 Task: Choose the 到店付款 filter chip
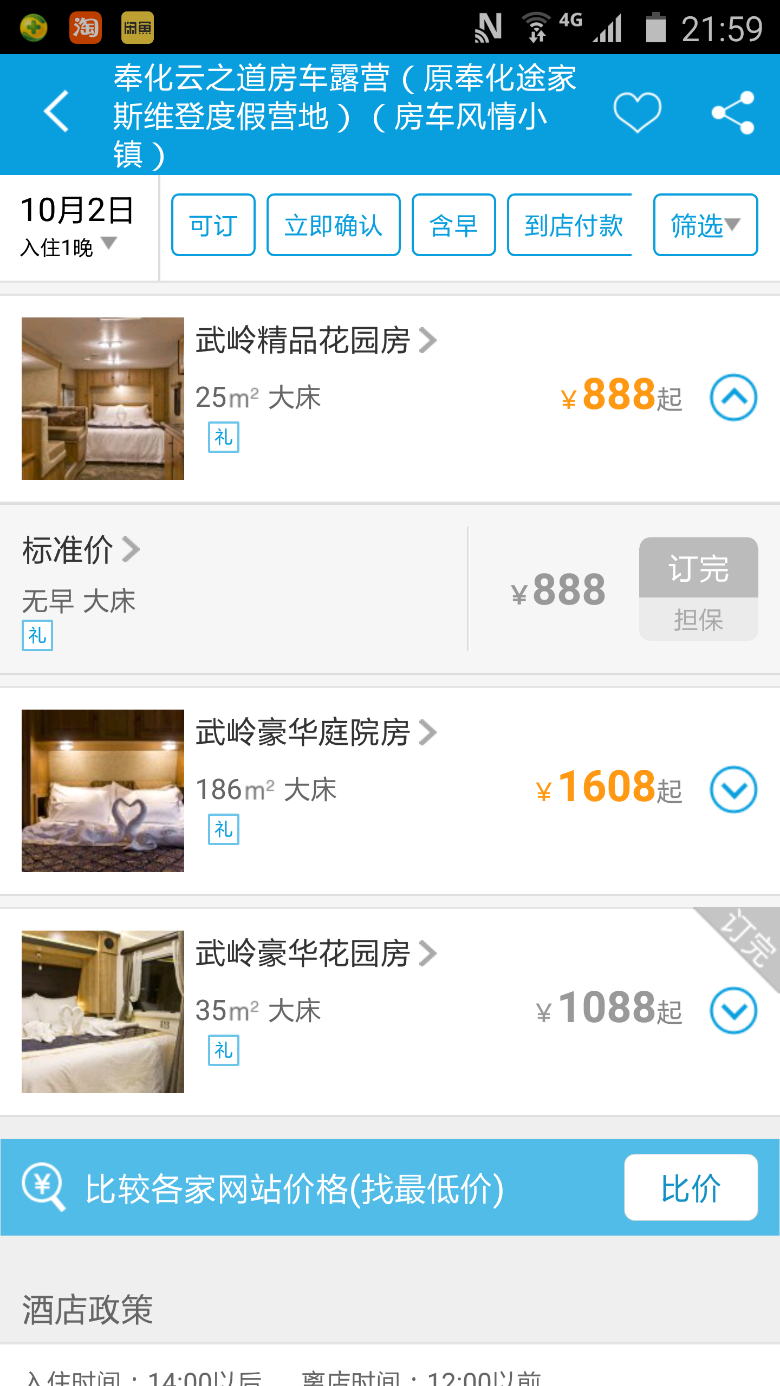click(573, 225)
